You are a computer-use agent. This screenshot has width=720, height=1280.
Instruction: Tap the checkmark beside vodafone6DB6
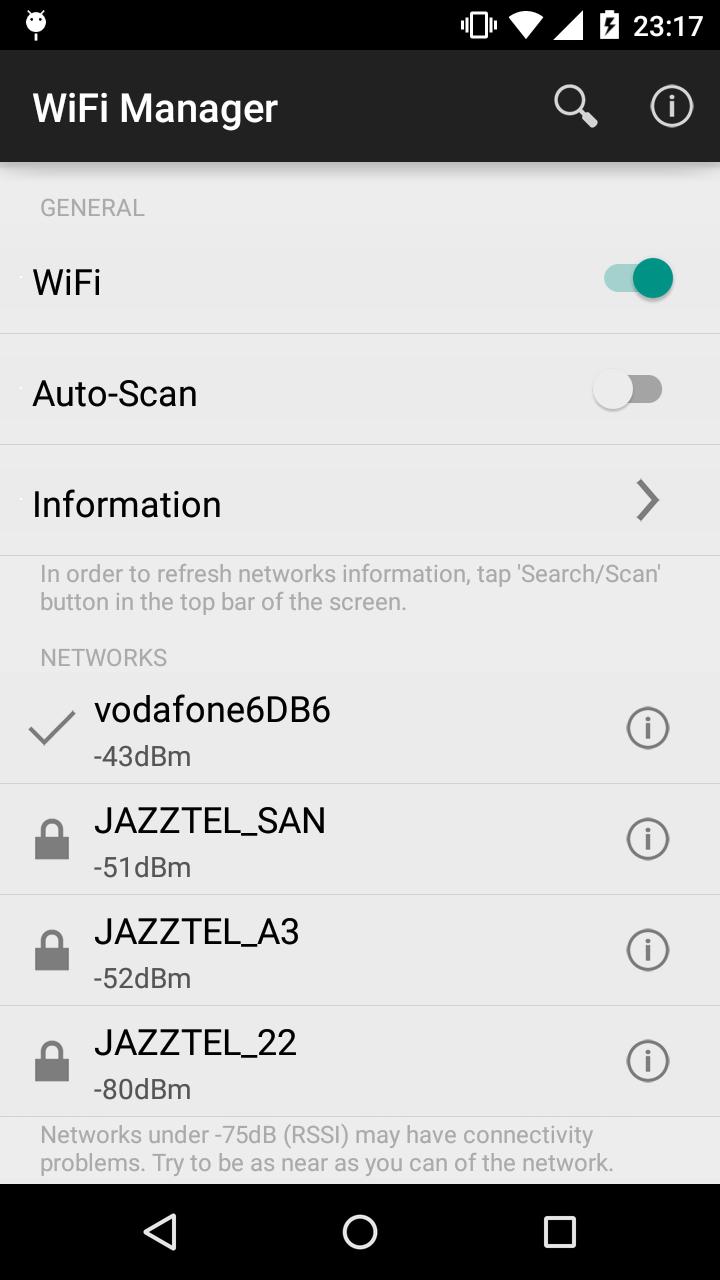pos(50,728)
